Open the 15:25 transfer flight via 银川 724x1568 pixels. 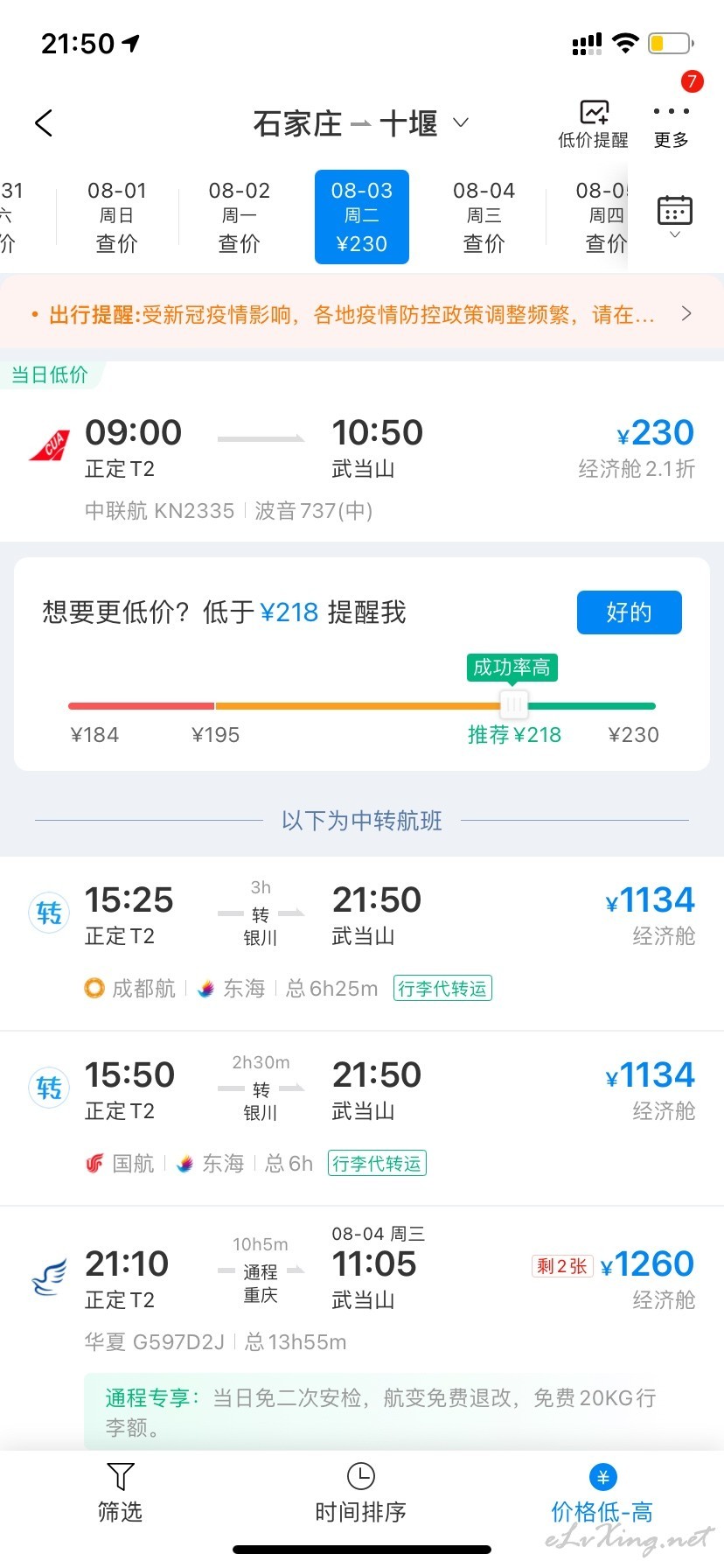point(362,943)
